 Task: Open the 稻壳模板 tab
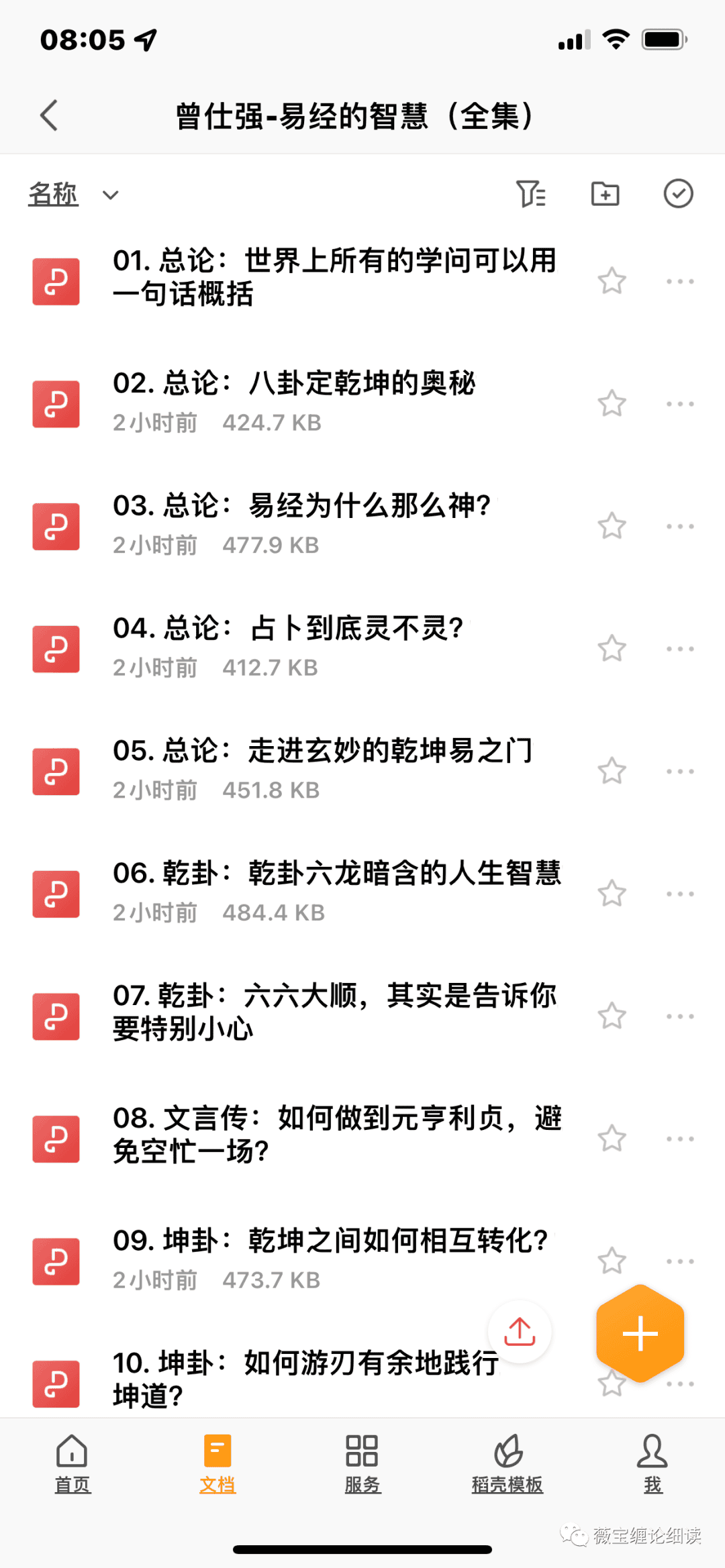[x=507, y=1463]
